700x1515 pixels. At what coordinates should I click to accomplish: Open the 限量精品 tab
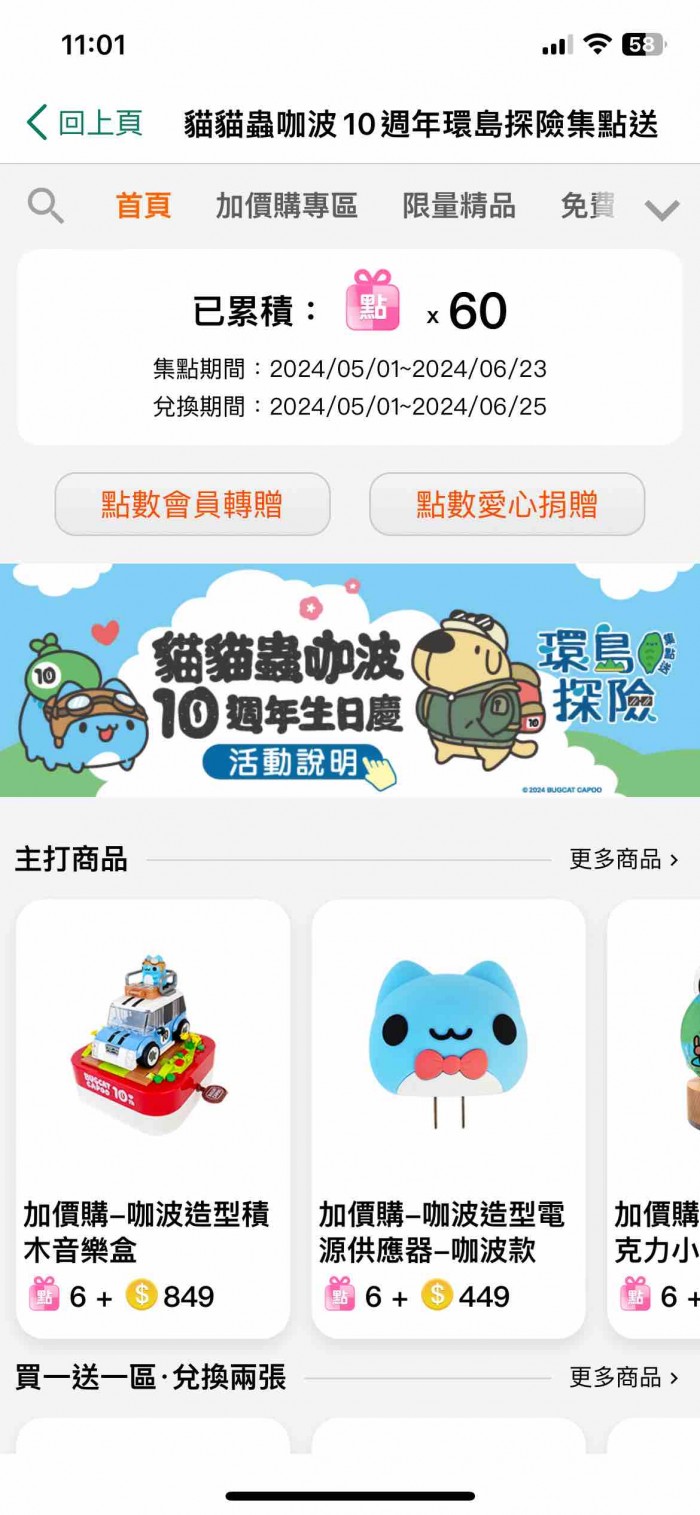tap(459, 206)
